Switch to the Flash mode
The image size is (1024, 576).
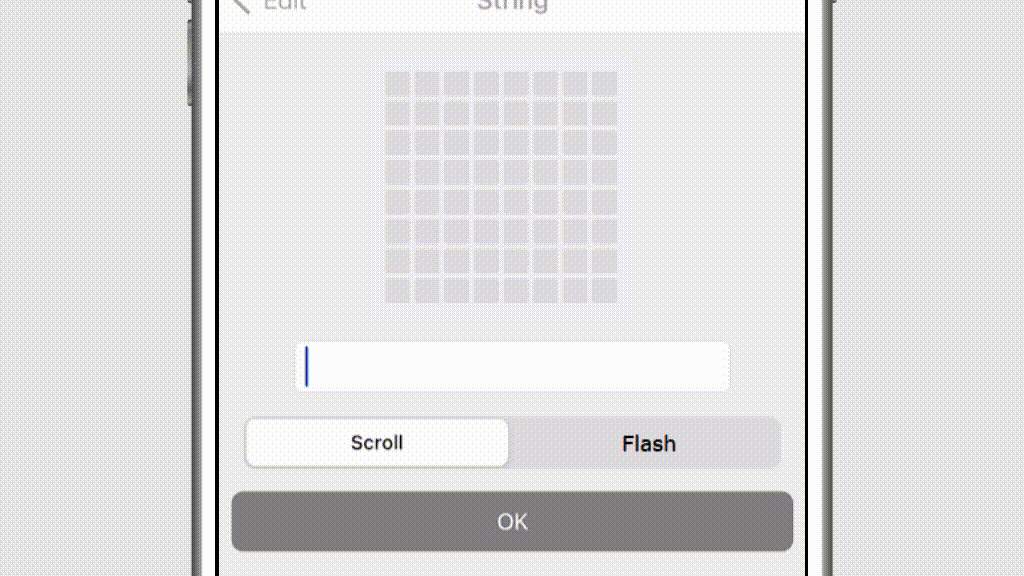[648, 443]
